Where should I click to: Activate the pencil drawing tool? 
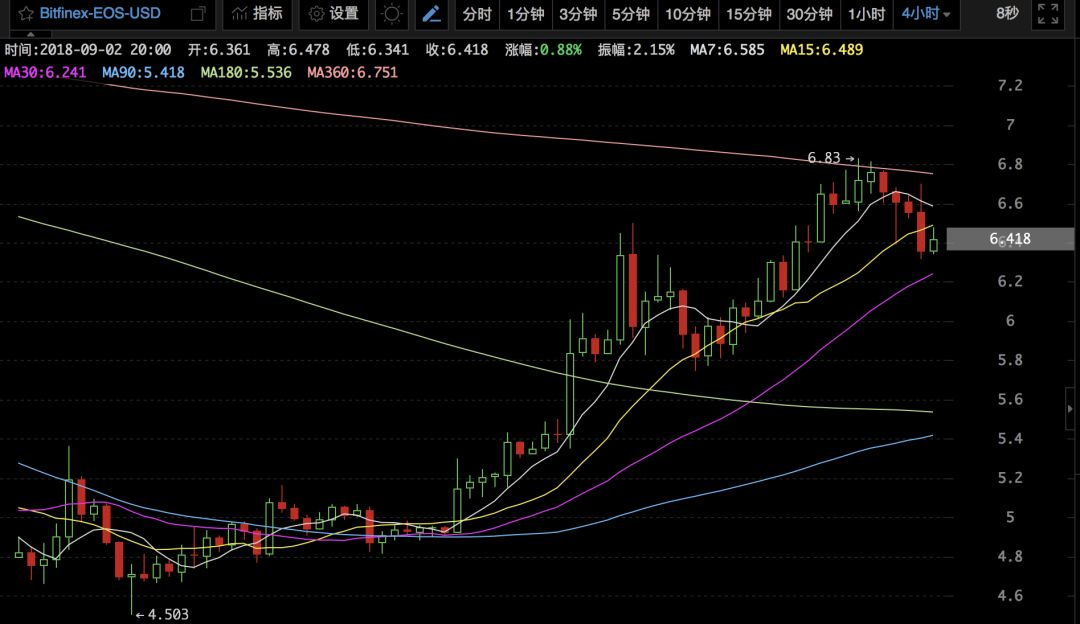click(432, 14)
